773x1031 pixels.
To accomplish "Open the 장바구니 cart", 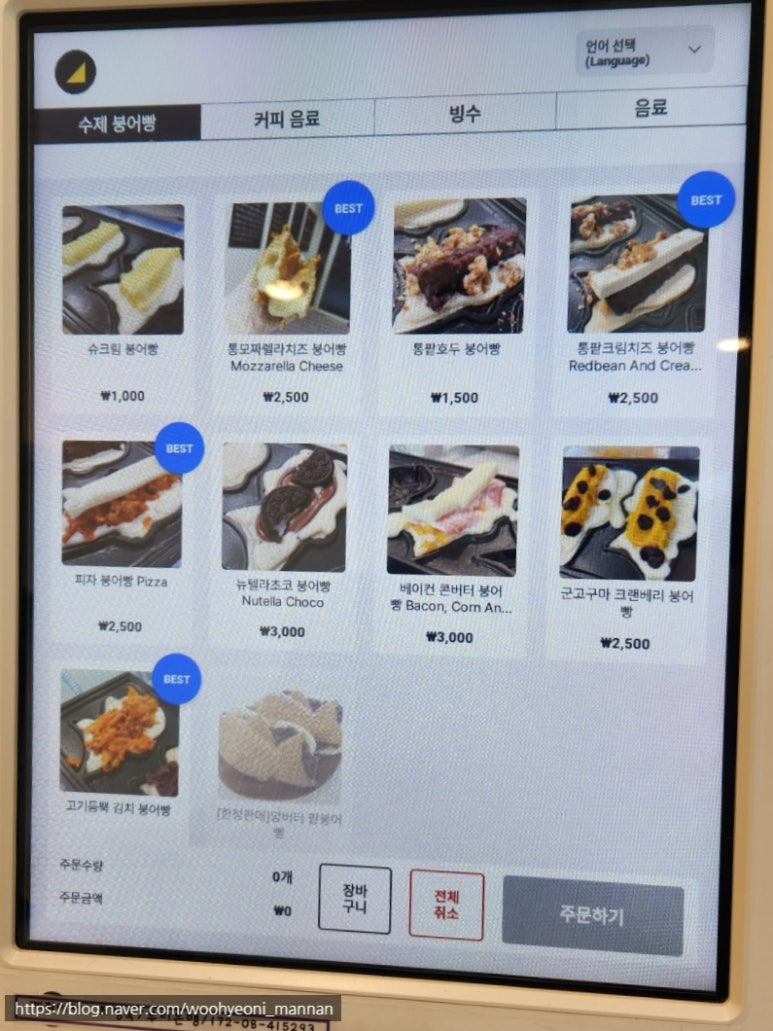I will pos(355,899).
